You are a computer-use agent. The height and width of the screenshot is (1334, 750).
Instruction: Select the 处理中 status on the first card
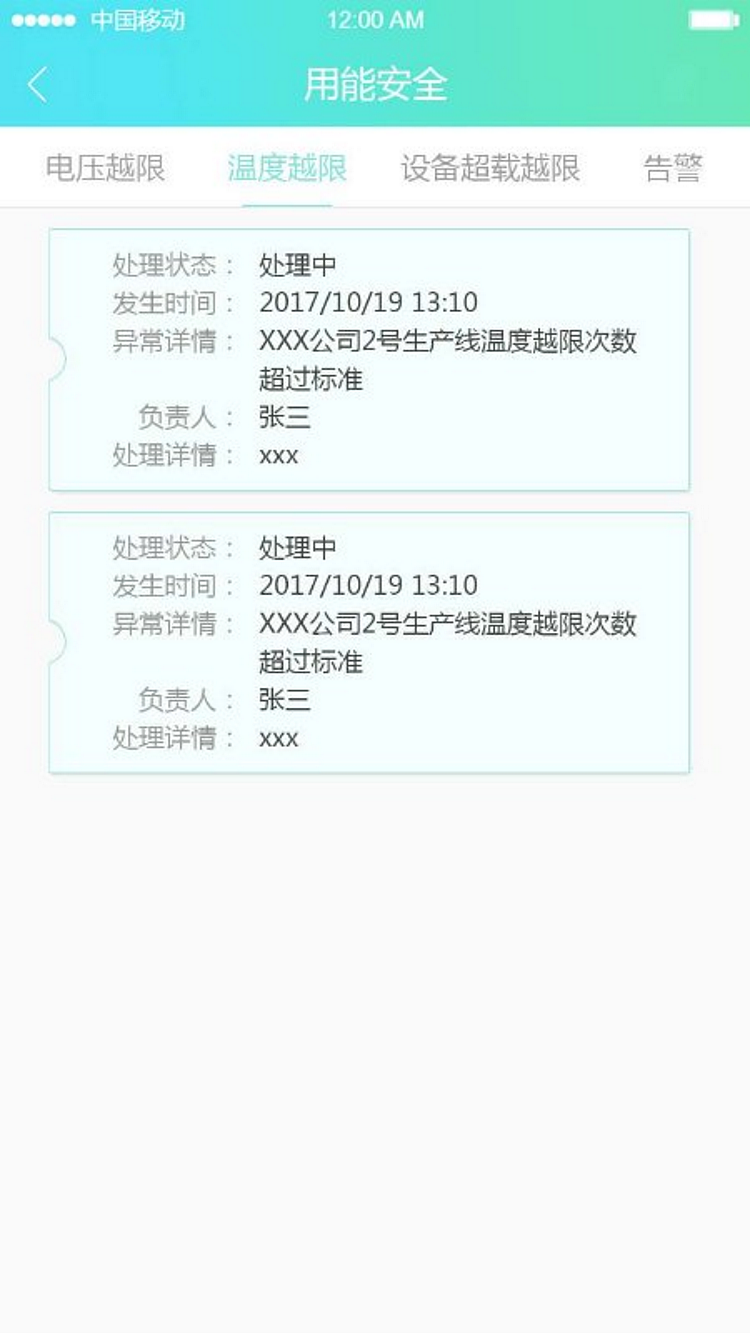pyautogui.click(x=297, y=262)
